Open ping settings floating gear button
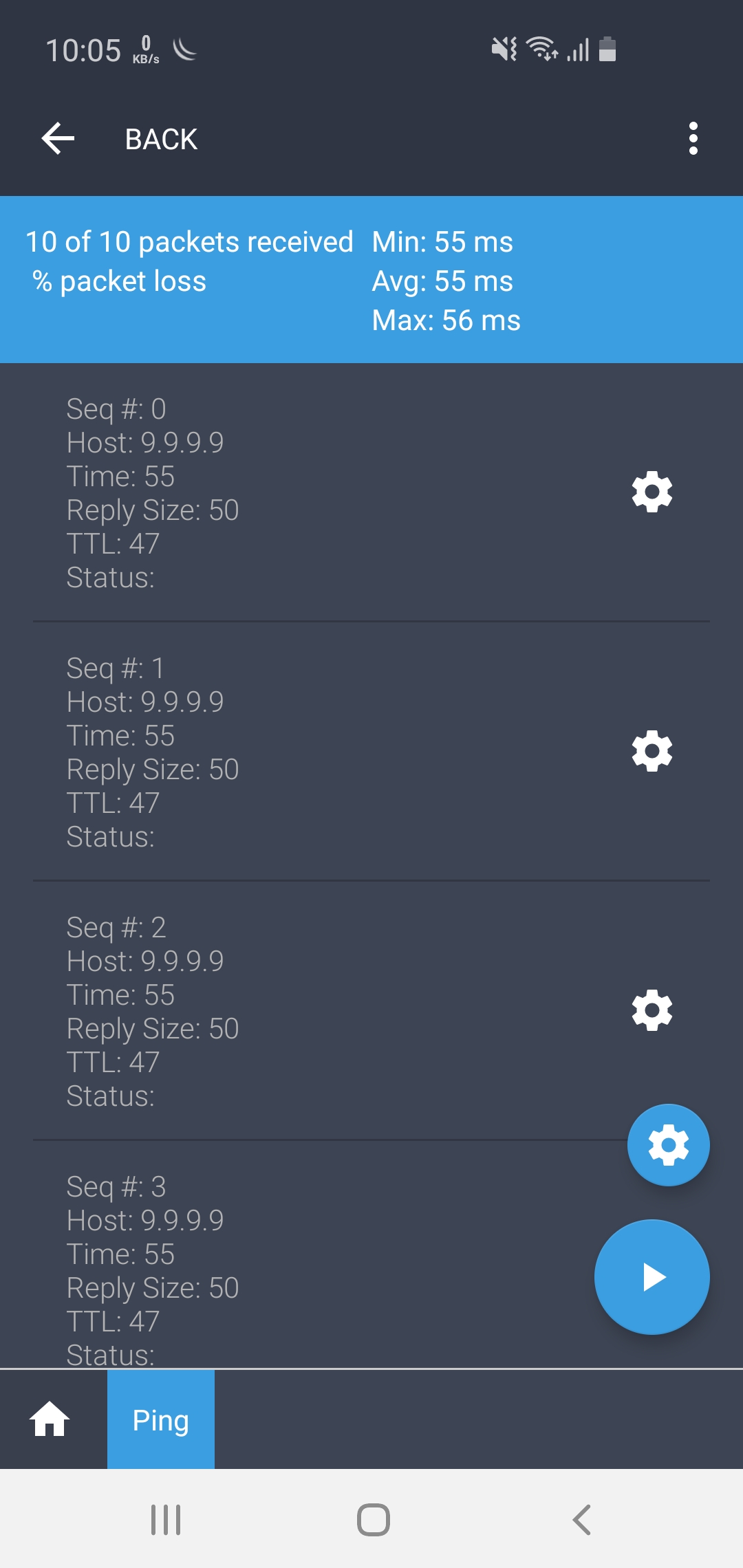The image size is (743, 1568). tap(668, 1145)
